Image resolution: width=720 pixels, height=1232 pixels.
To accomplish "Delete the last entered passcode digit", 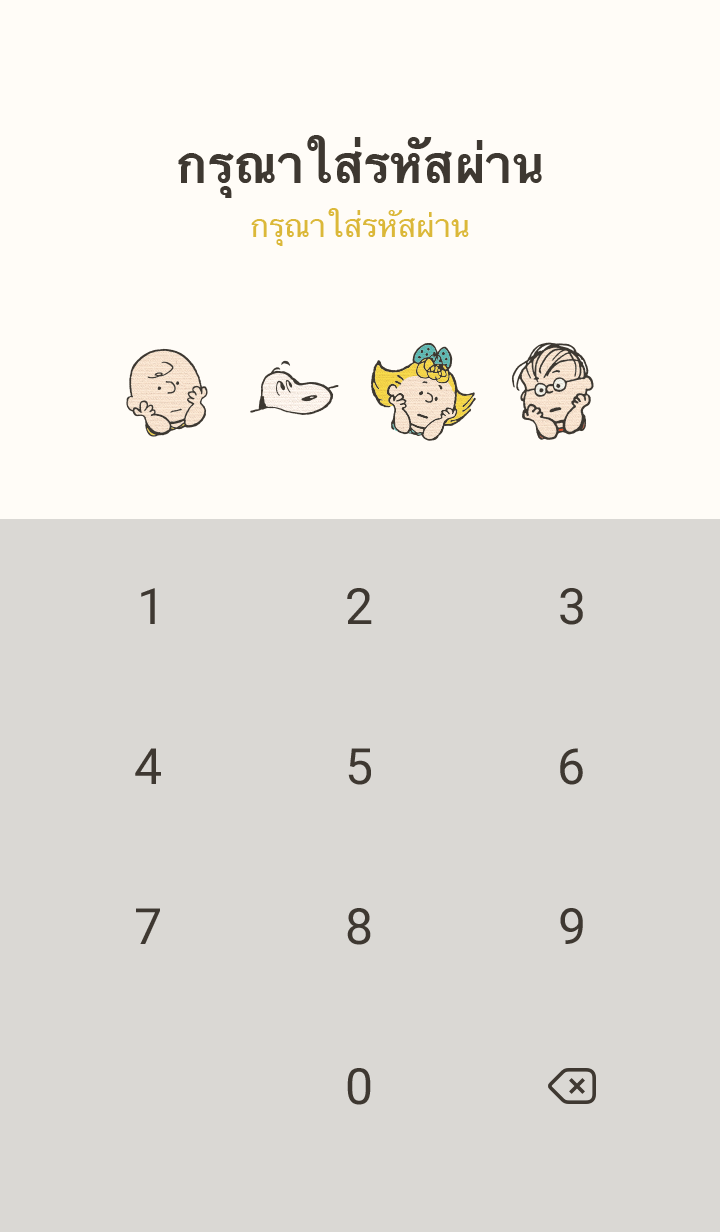I will tap(572, 1086).
